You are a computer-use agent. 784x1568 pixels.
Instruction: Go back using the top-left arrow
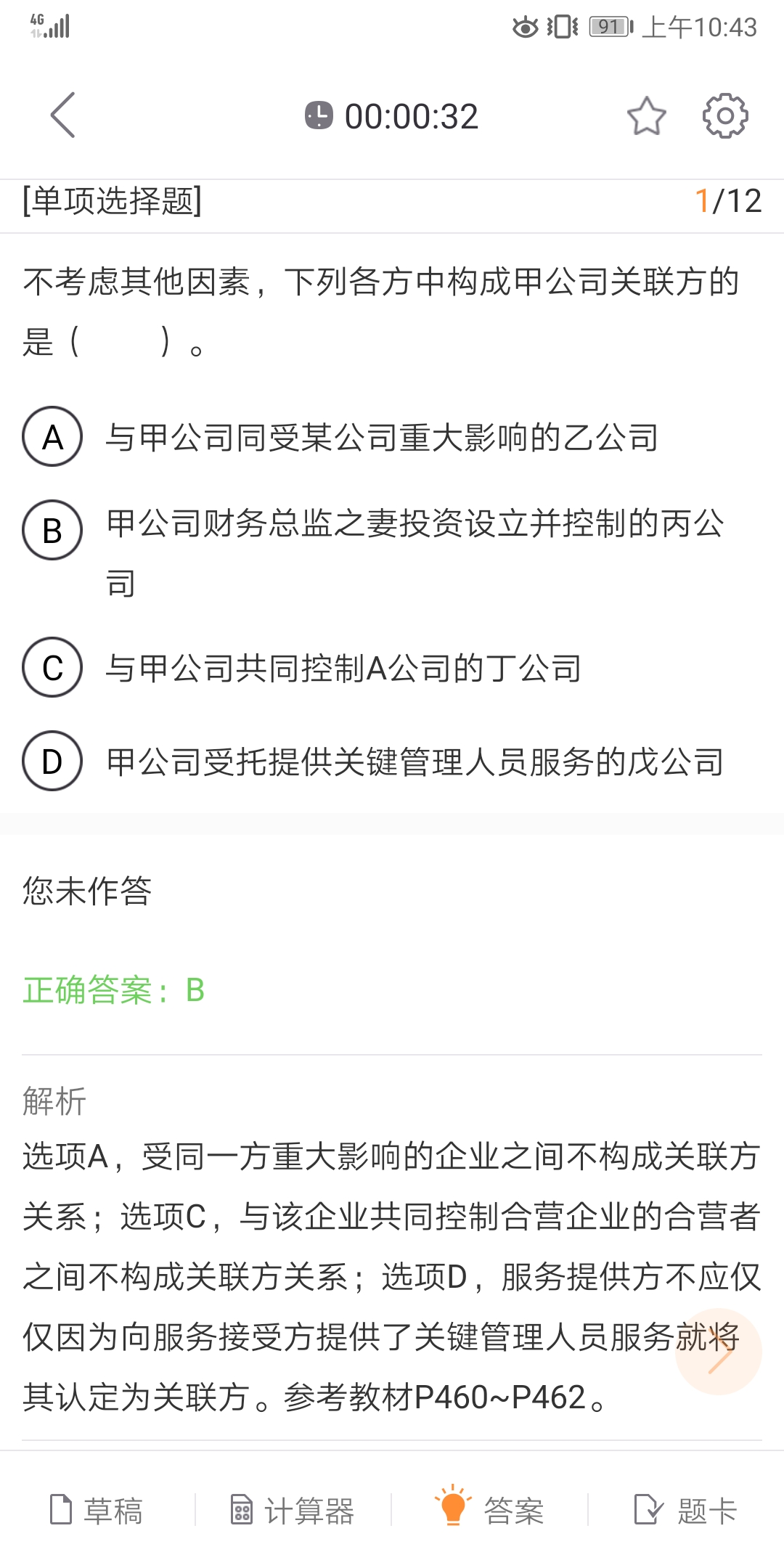[62, 115]
